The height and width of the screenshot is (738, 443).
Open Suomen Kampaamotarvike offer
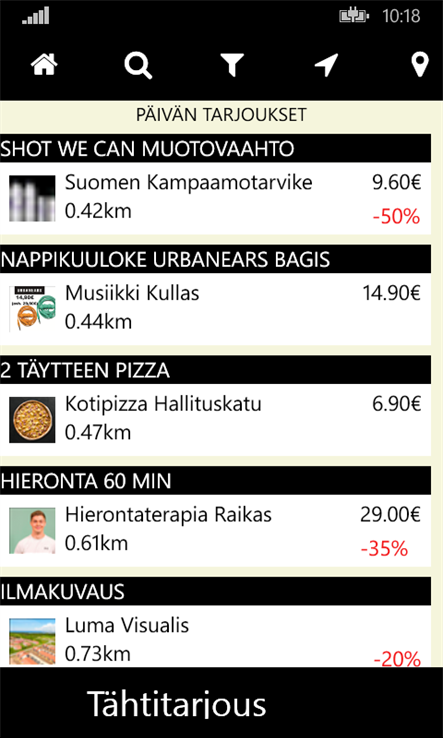215,199
